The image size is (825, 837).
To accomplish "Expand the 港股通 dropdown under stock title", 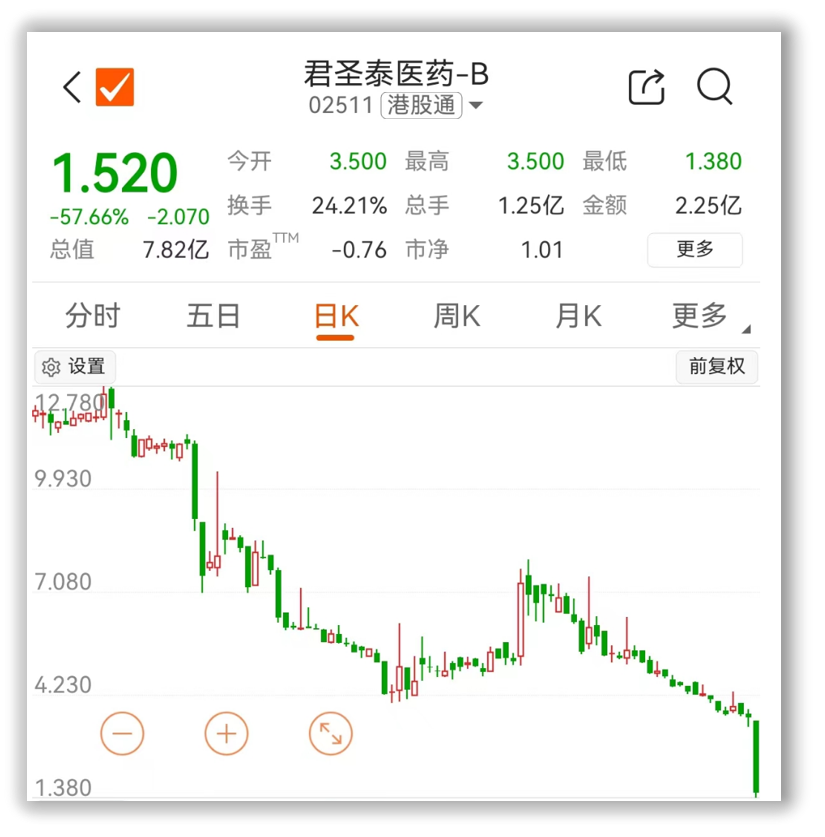I will tap(476, 106).
